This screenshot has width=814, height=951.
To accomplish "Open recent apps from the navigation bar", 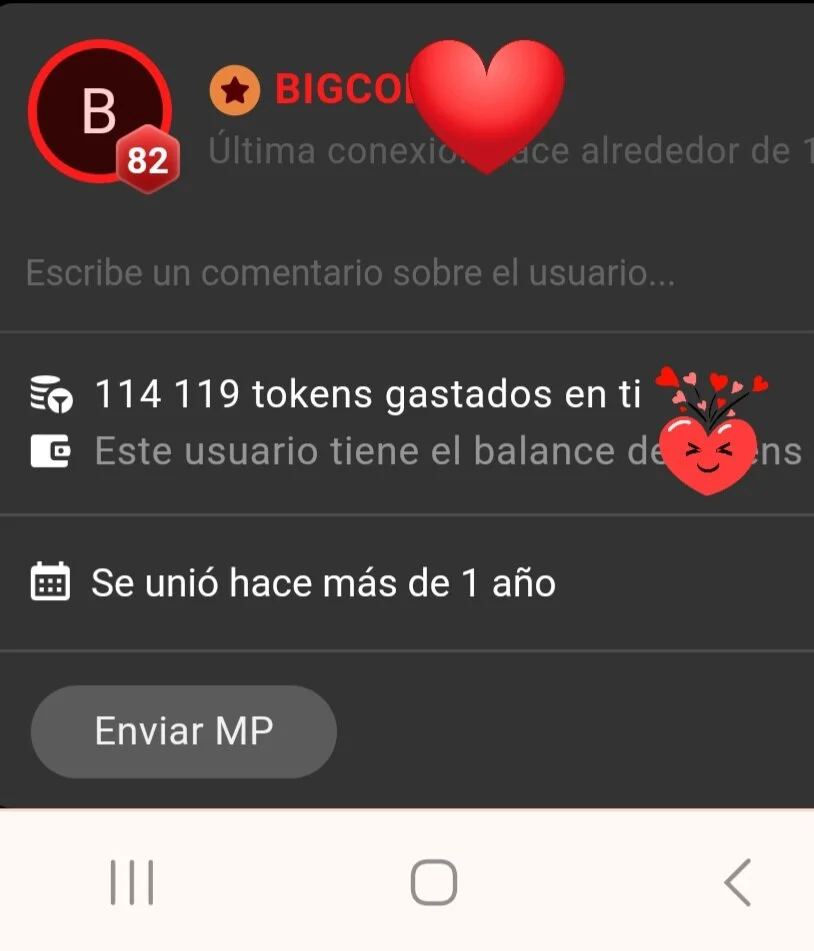I will [x=131, y=882].
